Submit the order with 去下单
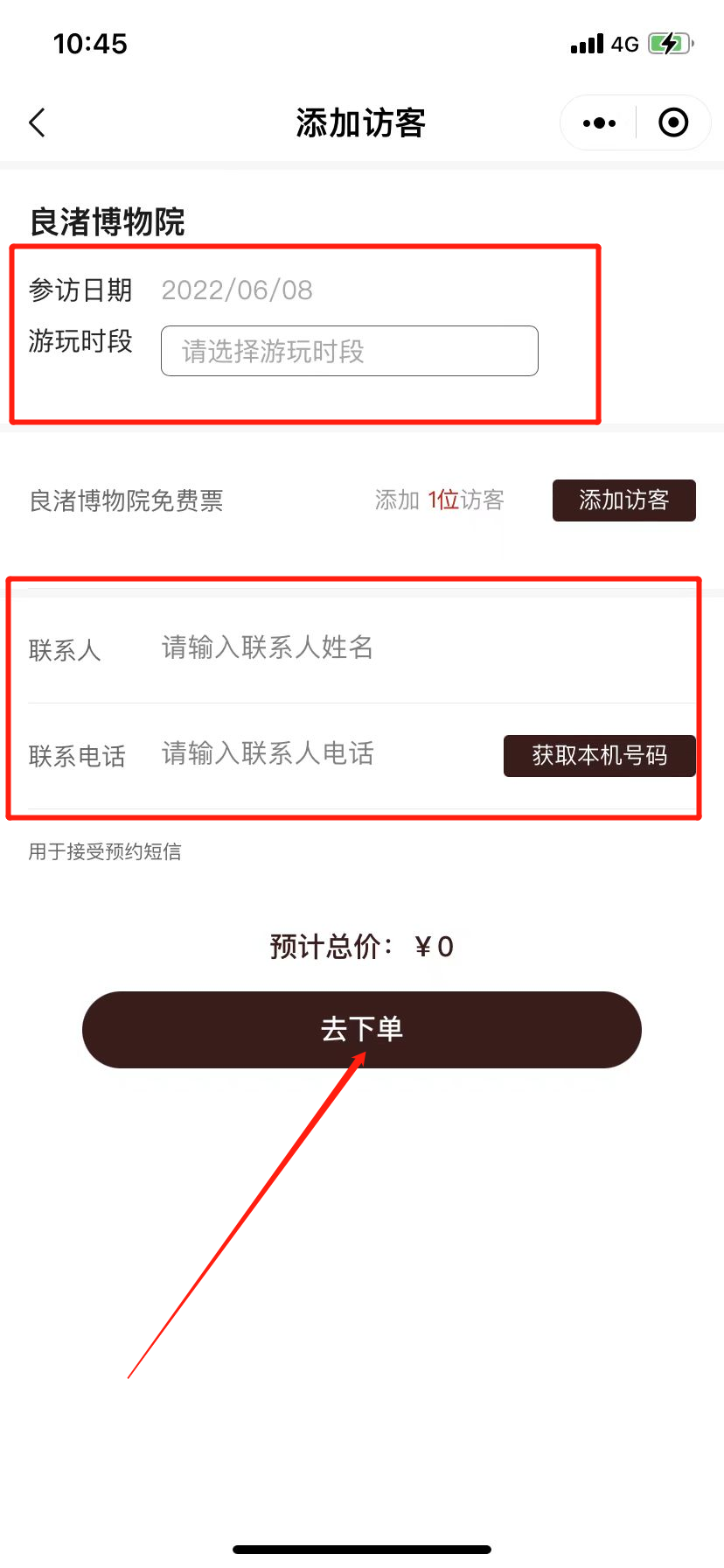 [x=361, y=1029]
